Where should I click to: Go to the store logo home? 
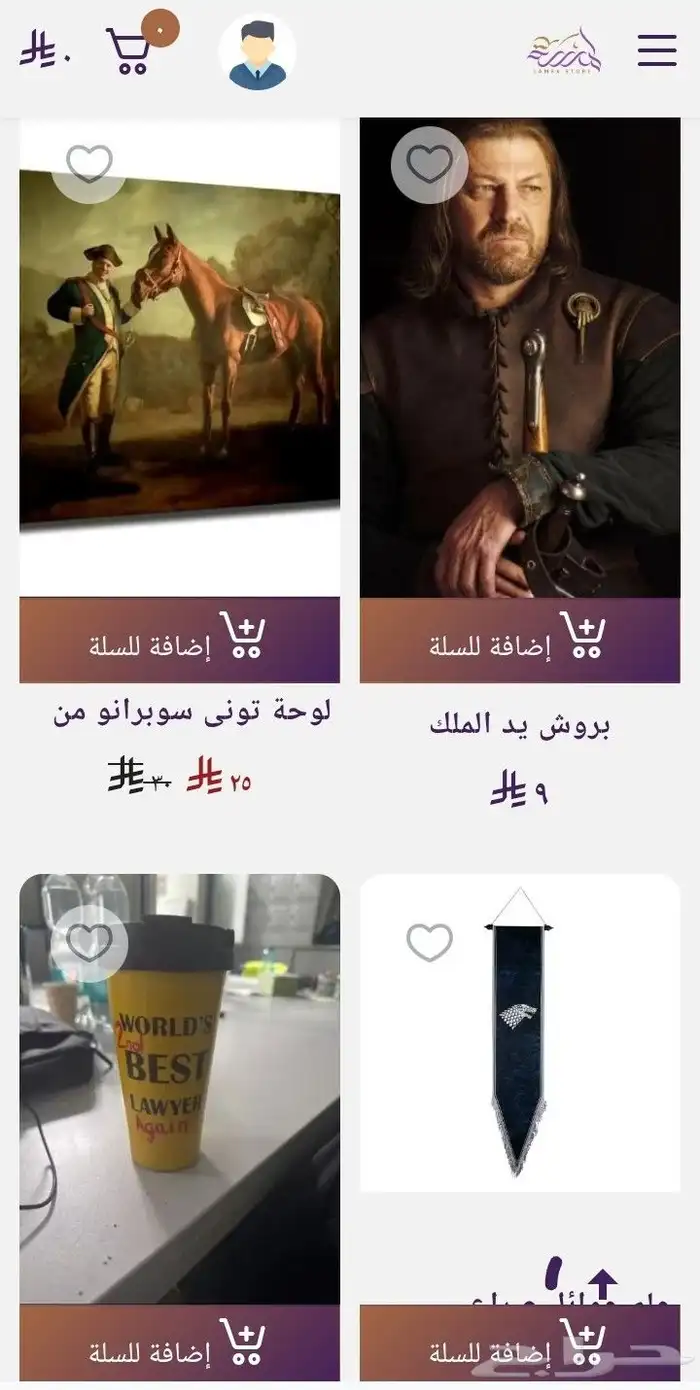click(564, 51)
